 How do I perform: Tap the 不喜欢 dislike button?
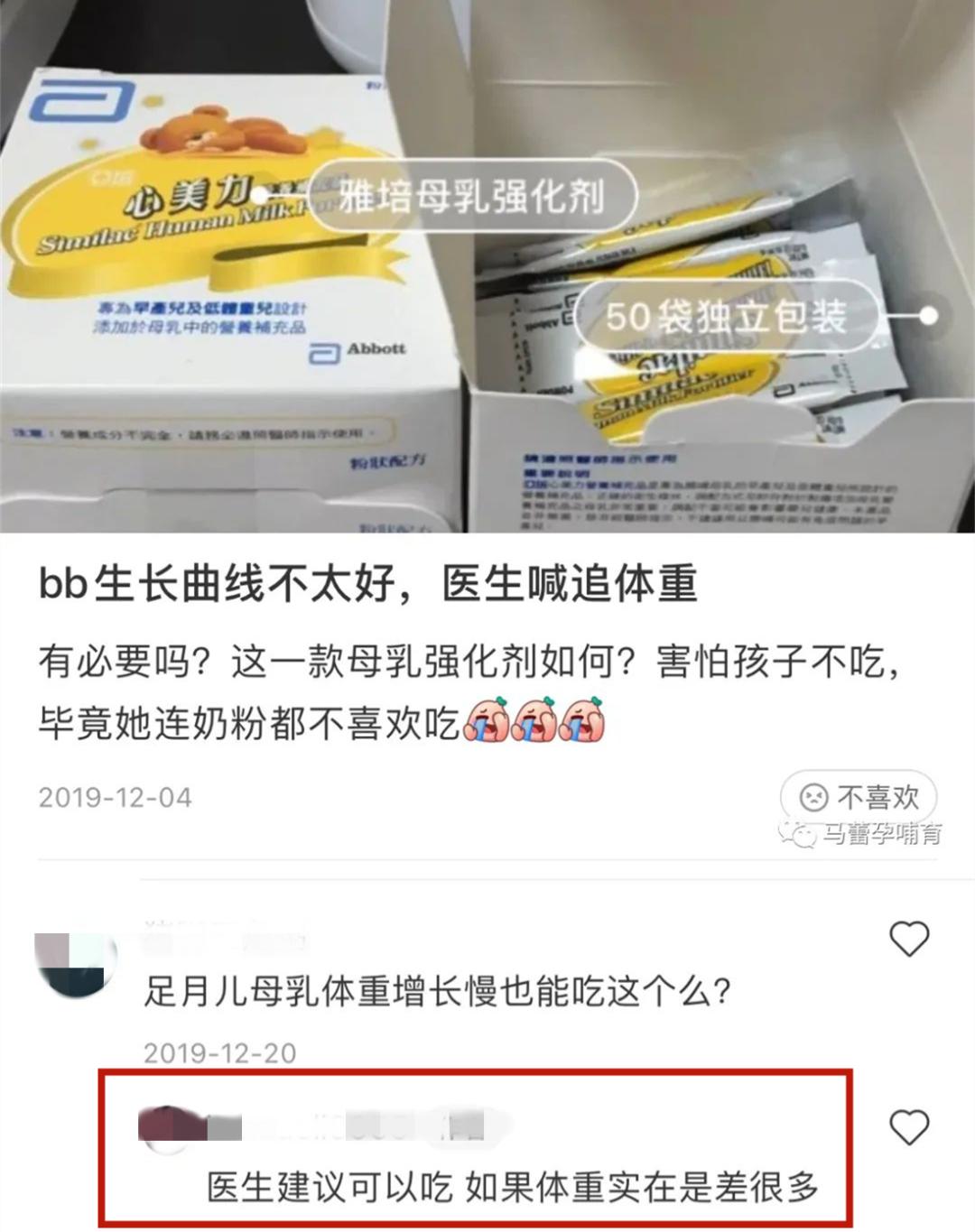859,797
